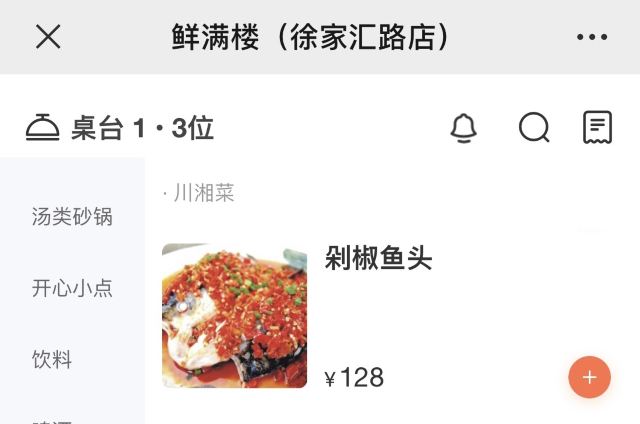This screenshot has height=424, width=640.
Task: Open the three-dot overflow menu
Action: tap(592, 37)
